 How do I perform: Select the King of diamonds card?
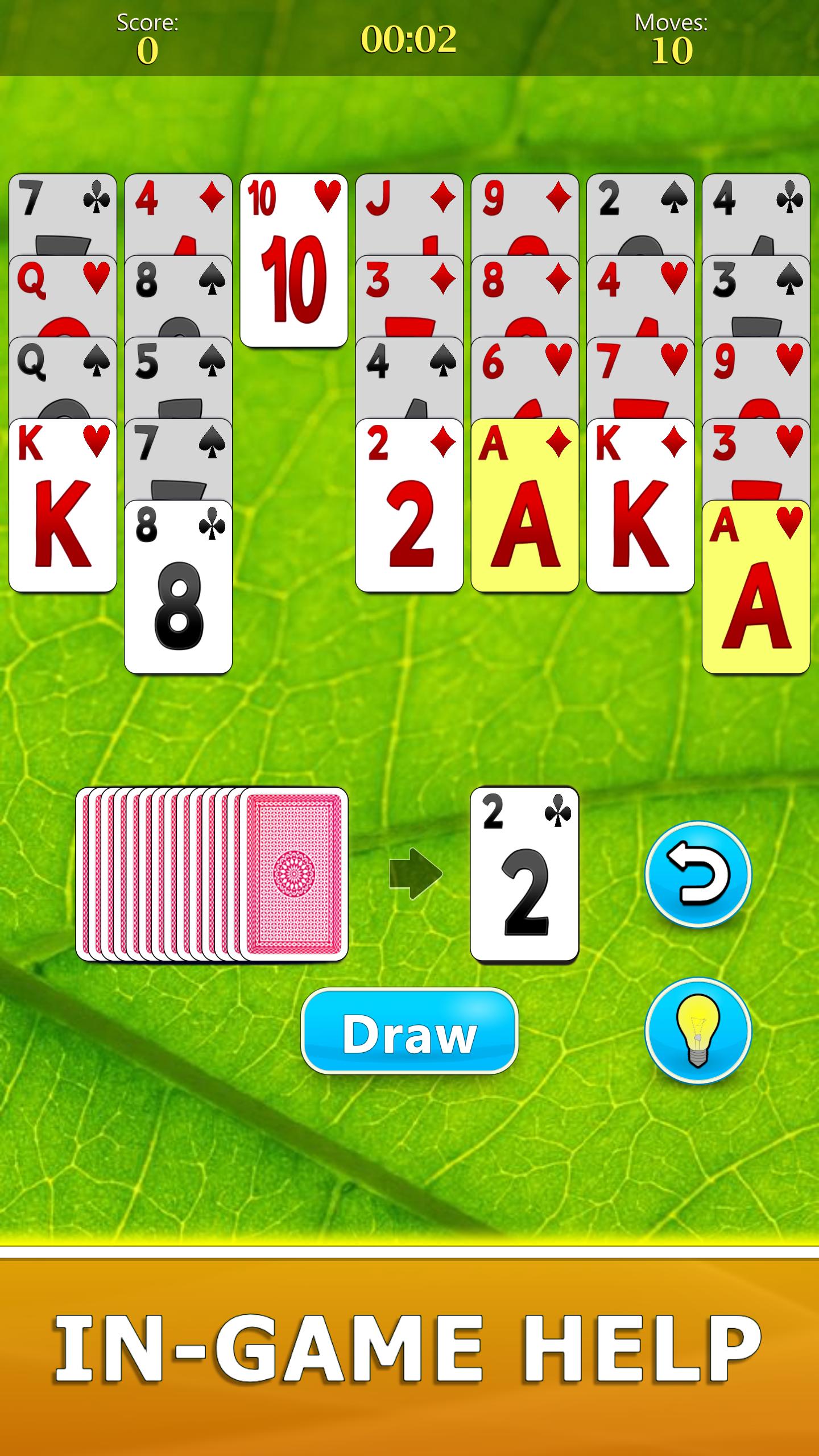[640, 506]
